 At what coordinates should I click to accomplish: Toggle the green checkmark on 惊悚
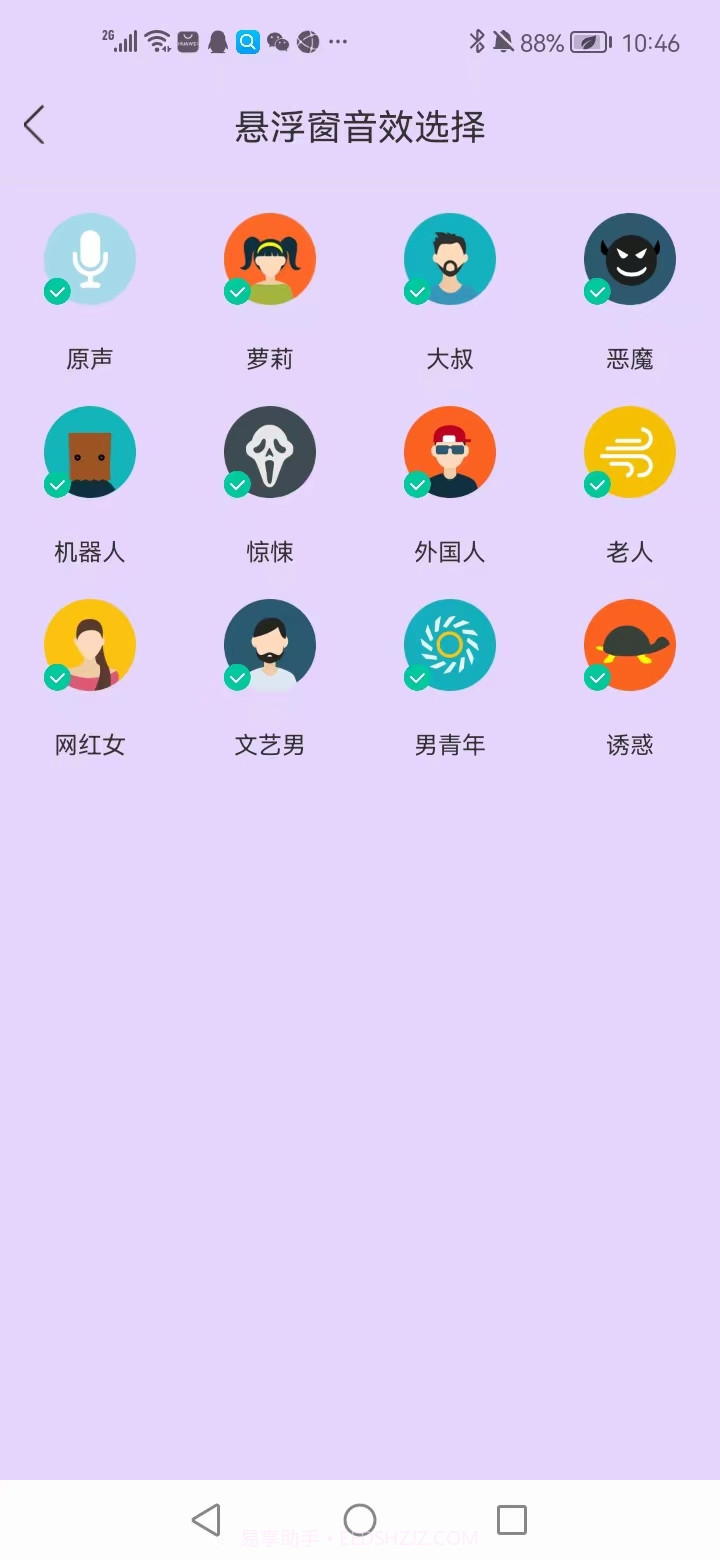click(237, 485)
